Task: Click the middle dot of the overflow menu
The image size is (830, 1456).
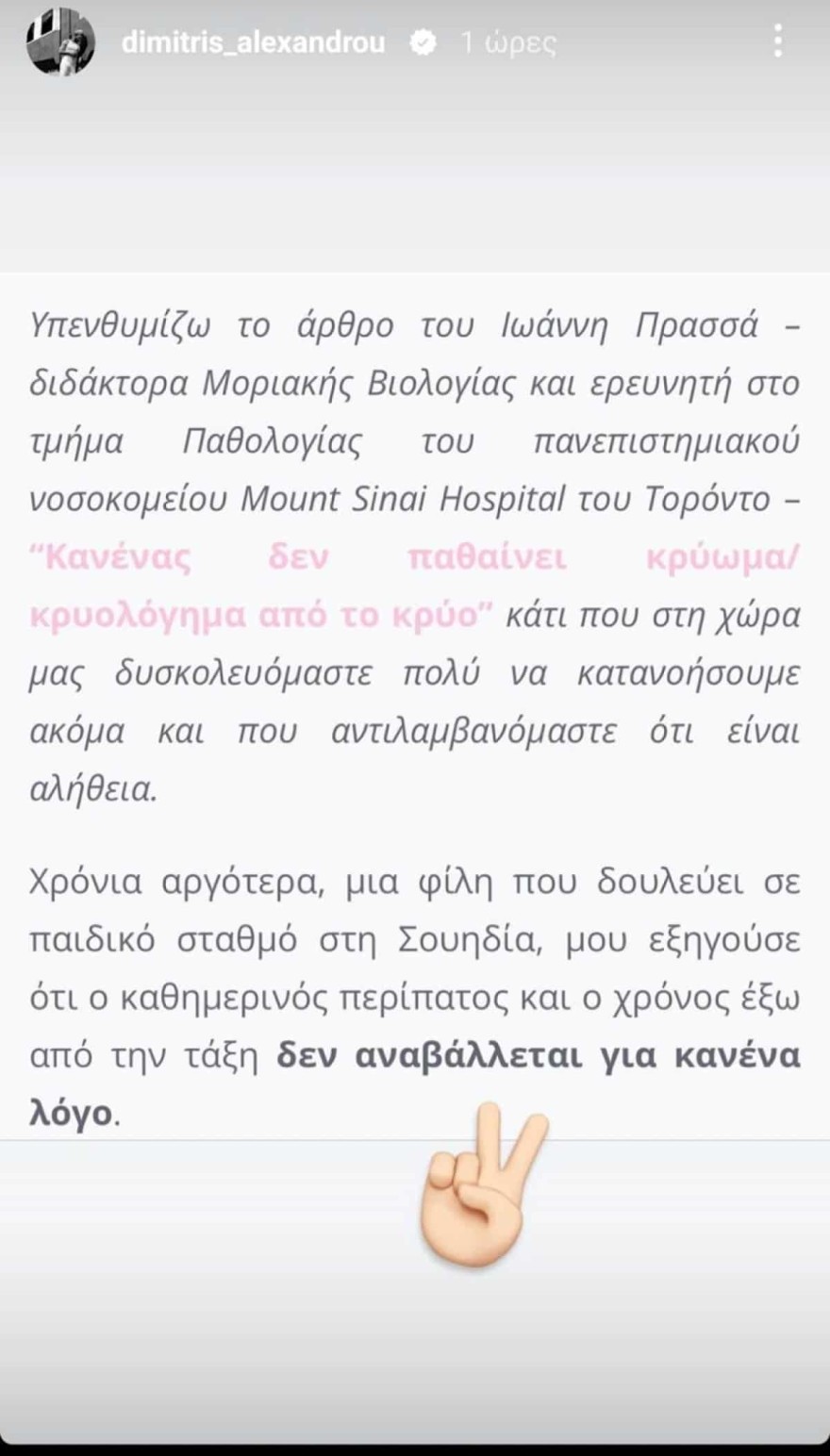Action: pos(779,41)
